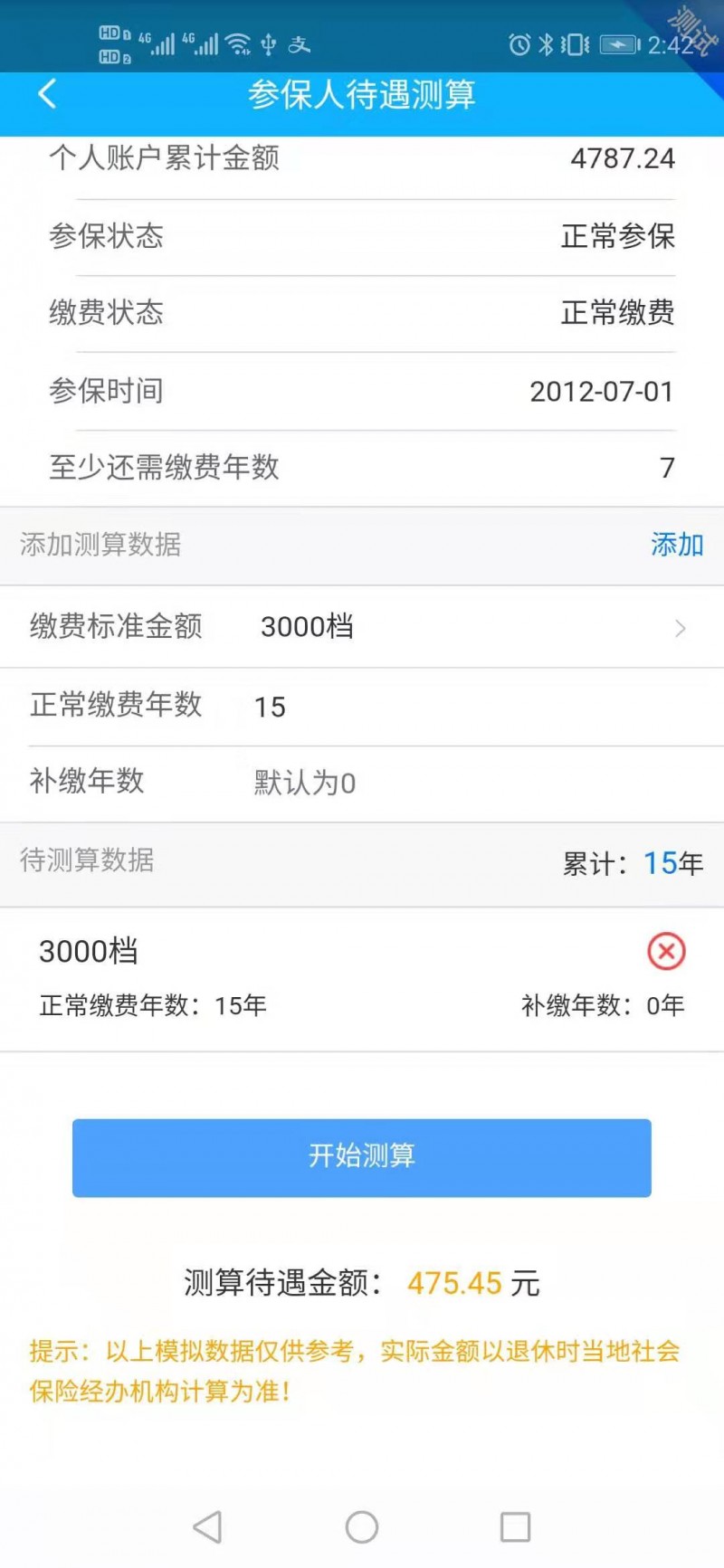
Task: Remove the 3000档 entry with red X
Action: click(666, 951)
